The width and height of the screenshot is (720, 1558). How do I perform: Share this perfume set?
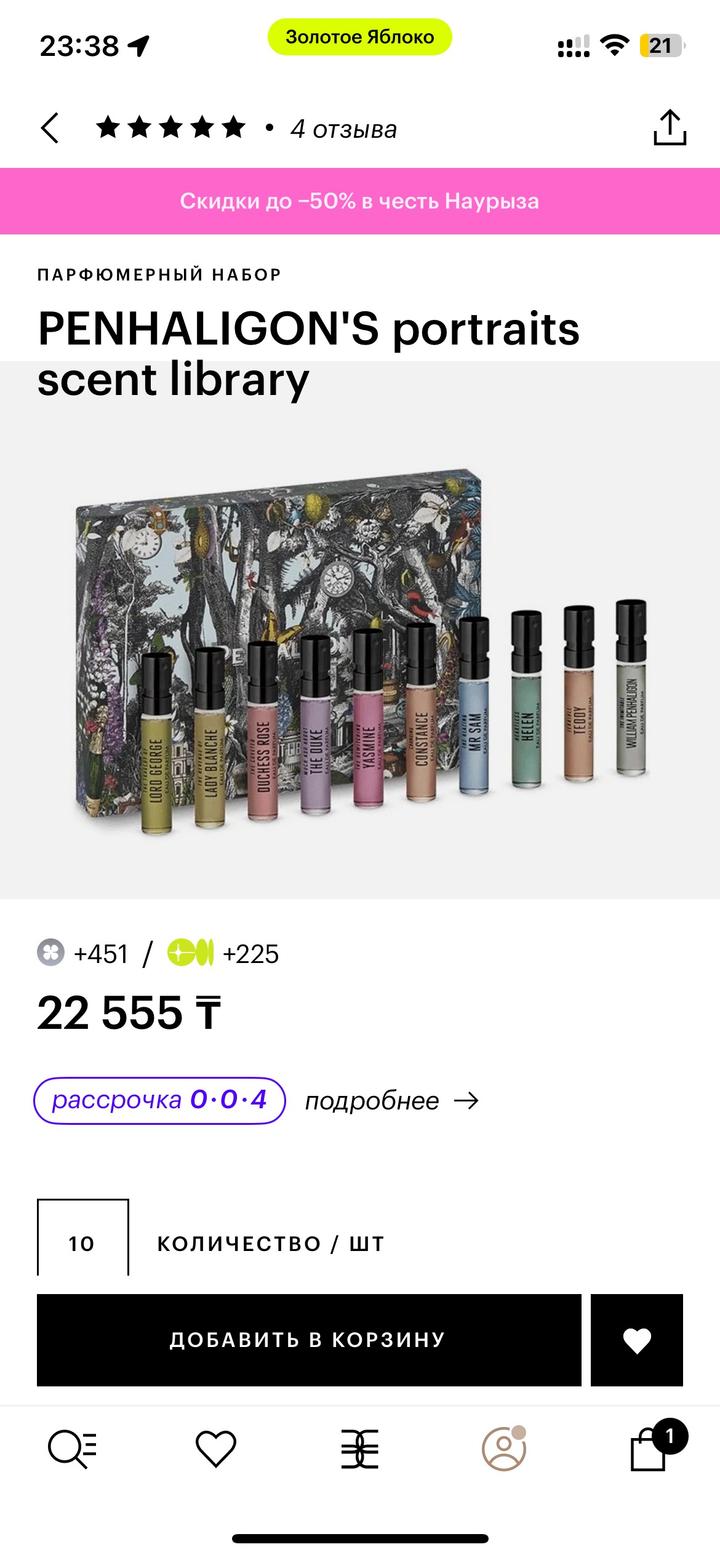[x=669, y=128]
